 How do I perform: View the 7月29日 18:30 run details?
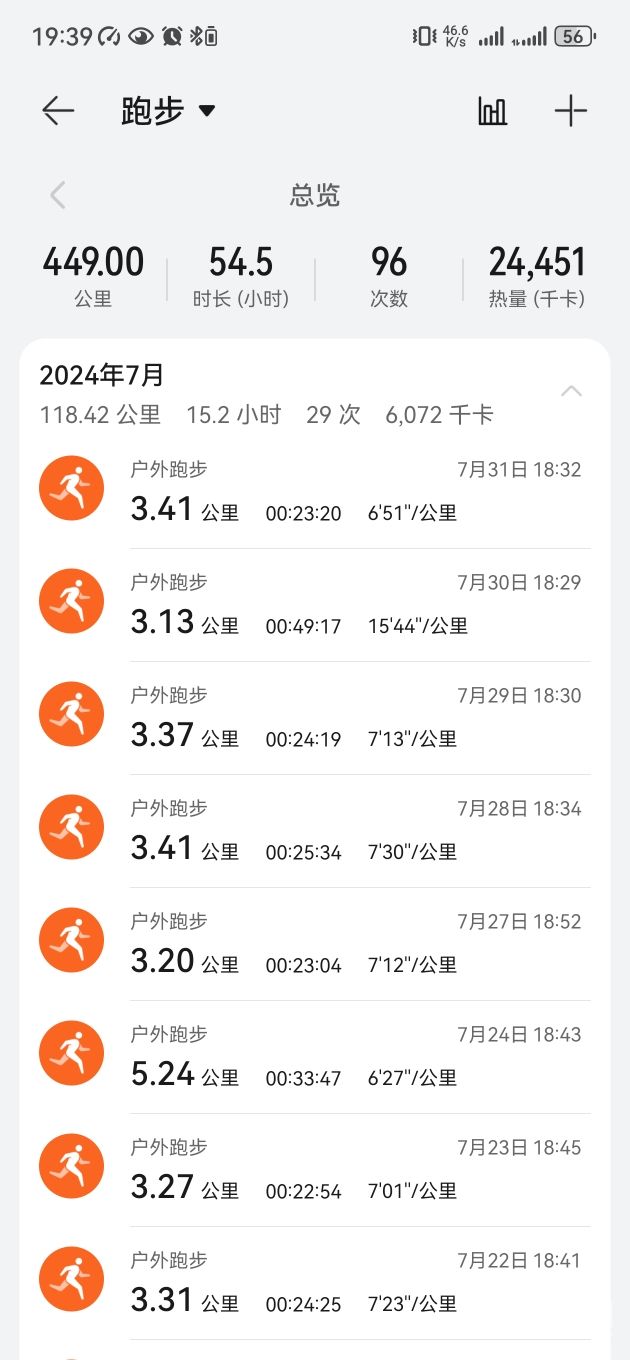coord(315,718)
